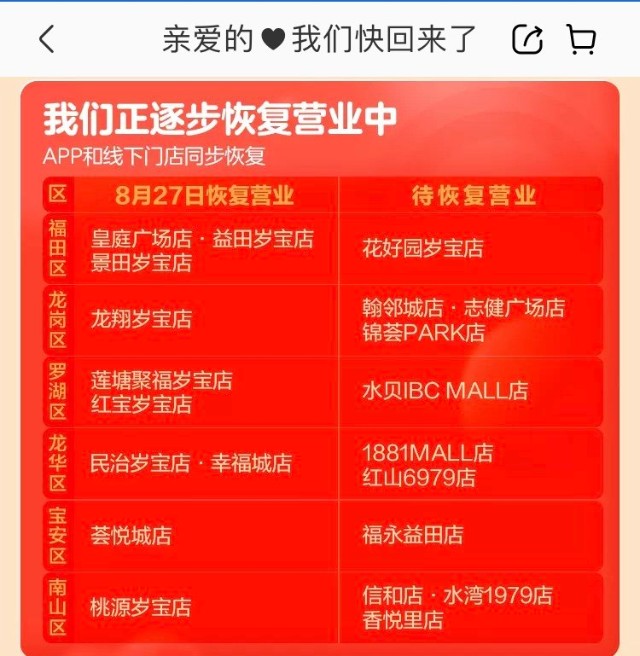This screenshot has height=656, width=640.
Task: Open the shopping cart
Action: coord(581,39)
